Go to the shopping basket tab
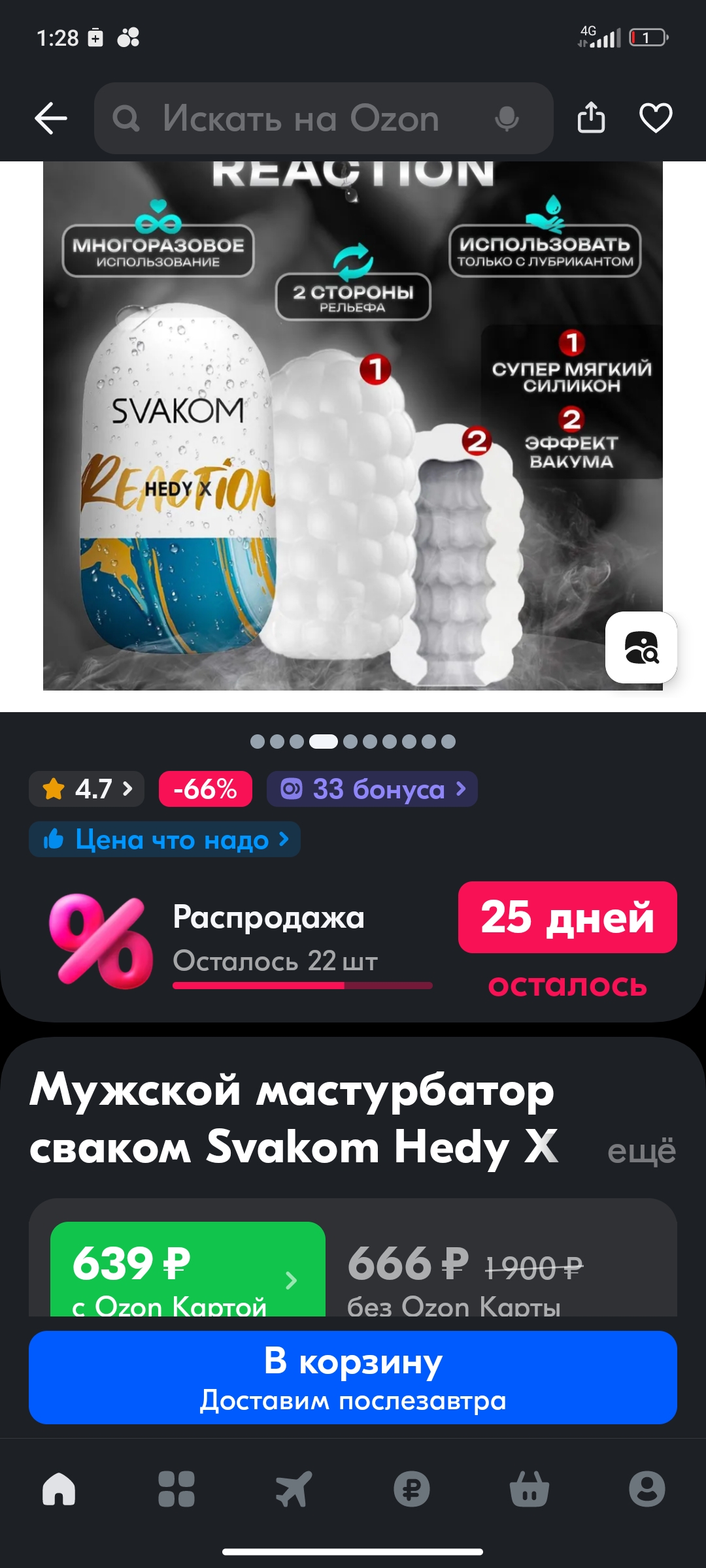The image size is (706, 1568). (x=529, y=1489)
